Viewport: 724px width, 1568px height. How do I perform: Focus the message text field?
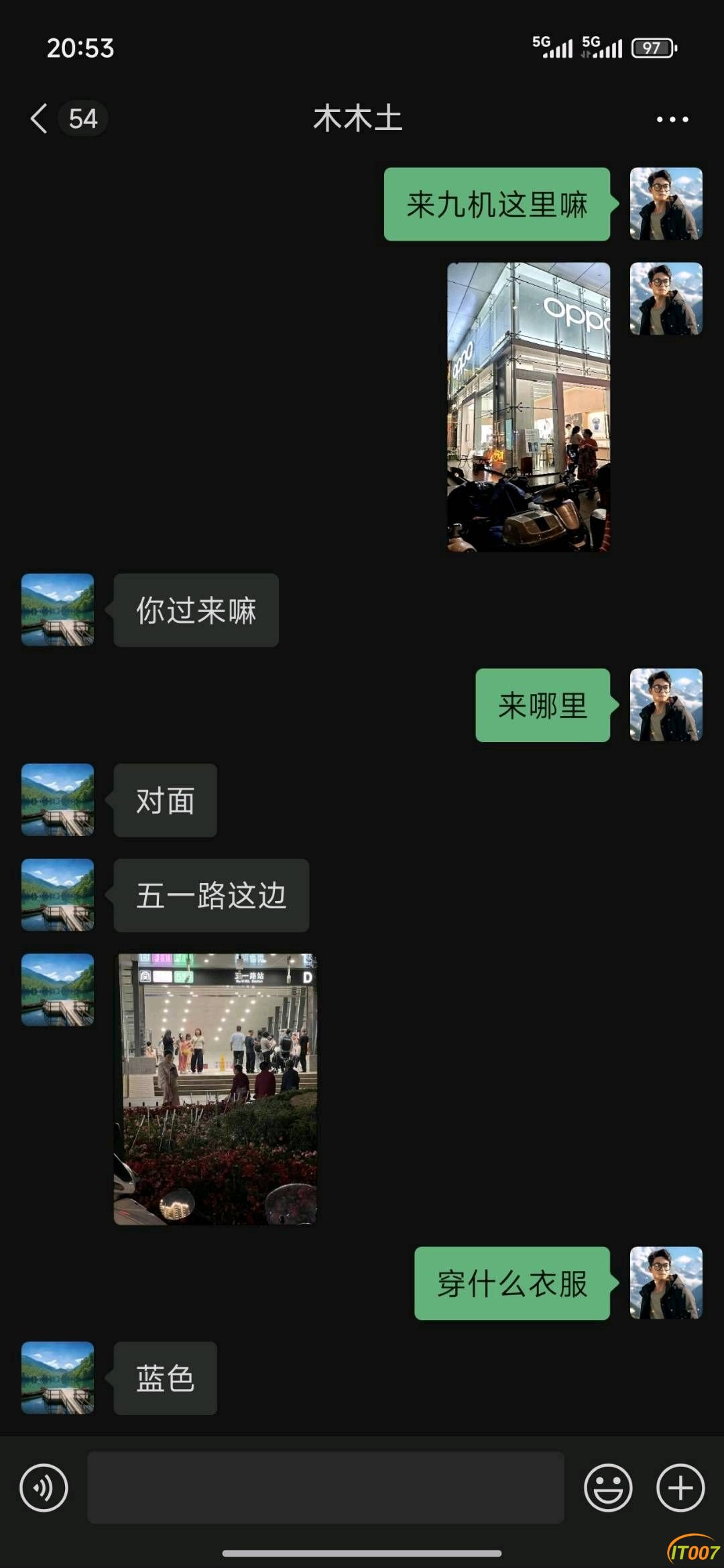pos(325,1488)
